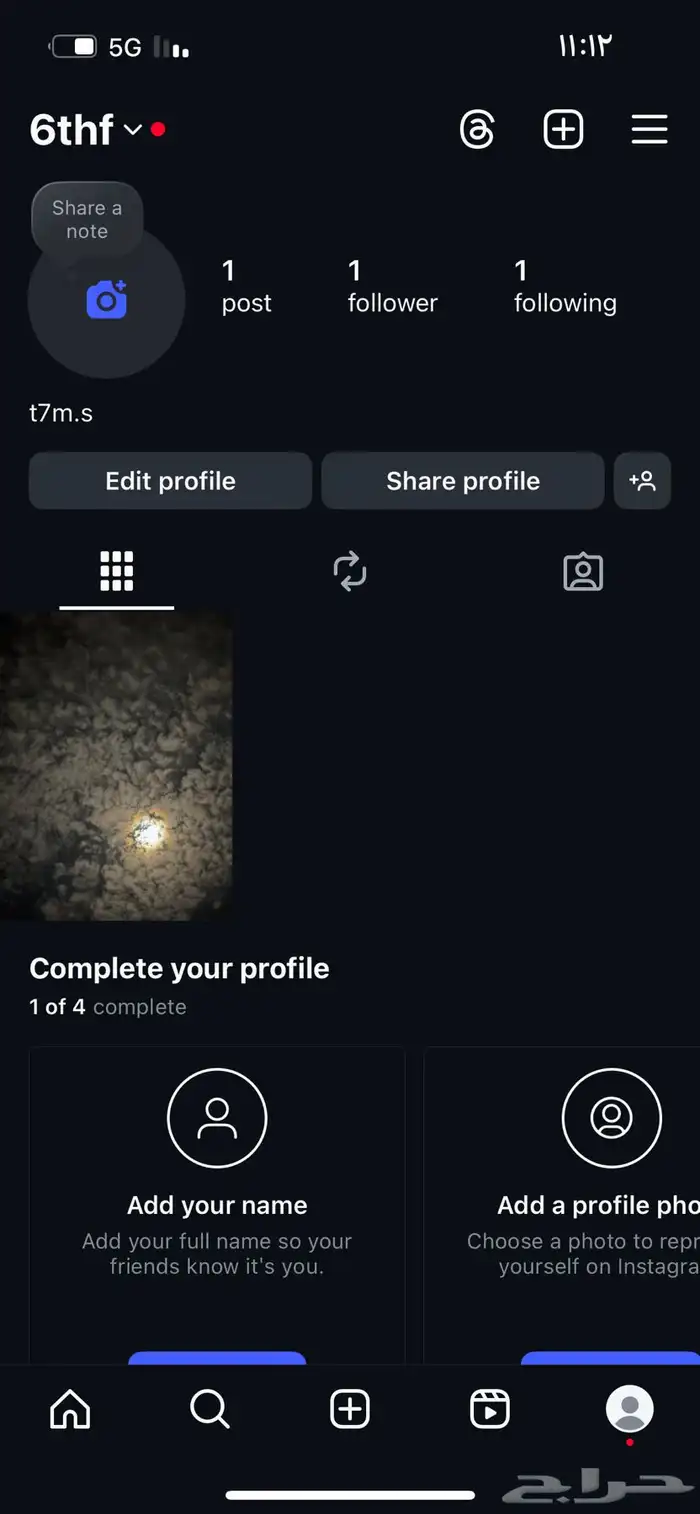
Task: Switch to the reposts tab
Action: pyautogui.click(x=350, y=571)
